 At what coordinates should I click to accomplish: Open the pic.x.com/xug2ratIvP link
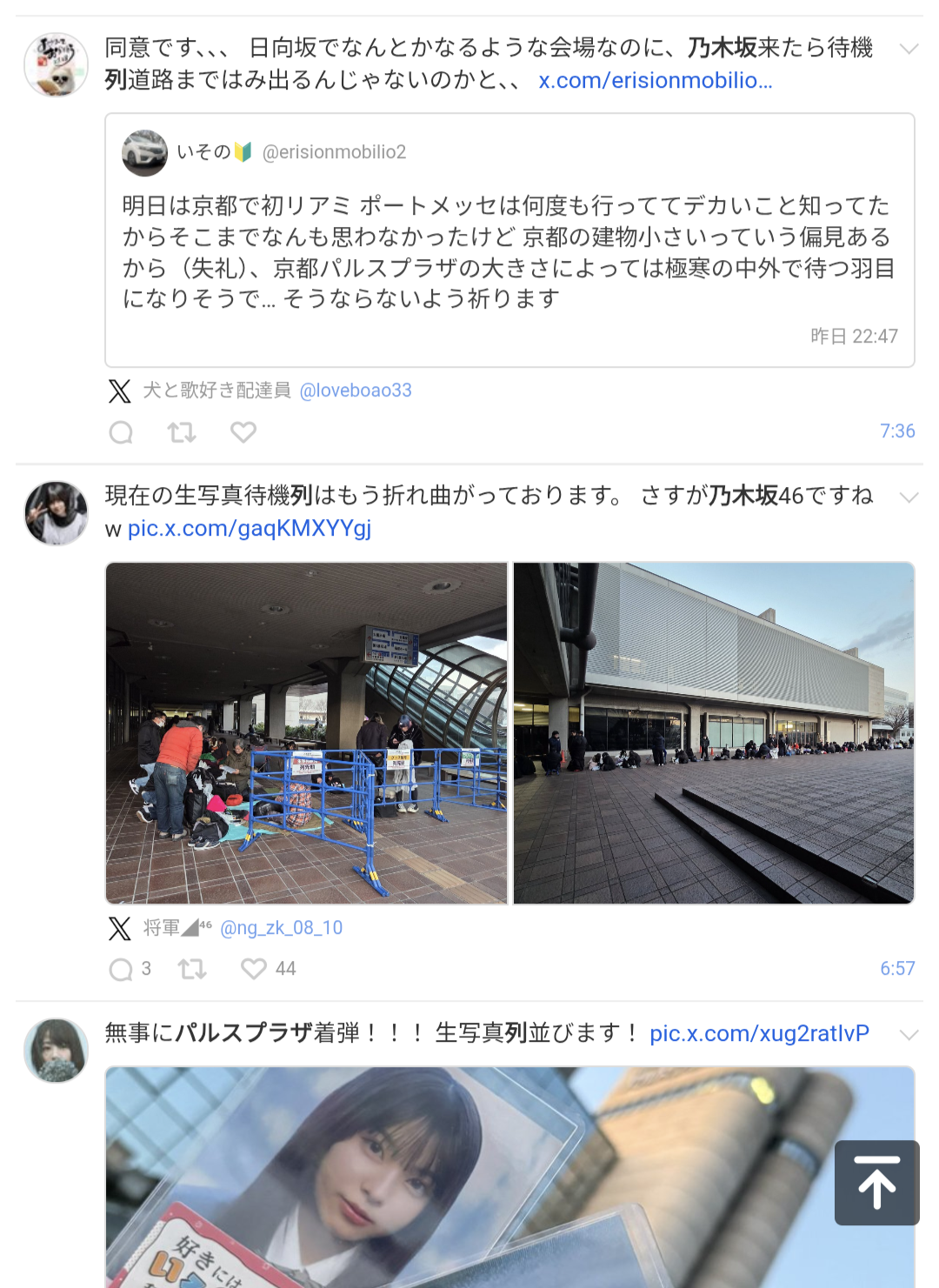pyautogui.click(x=759, y=1033)
